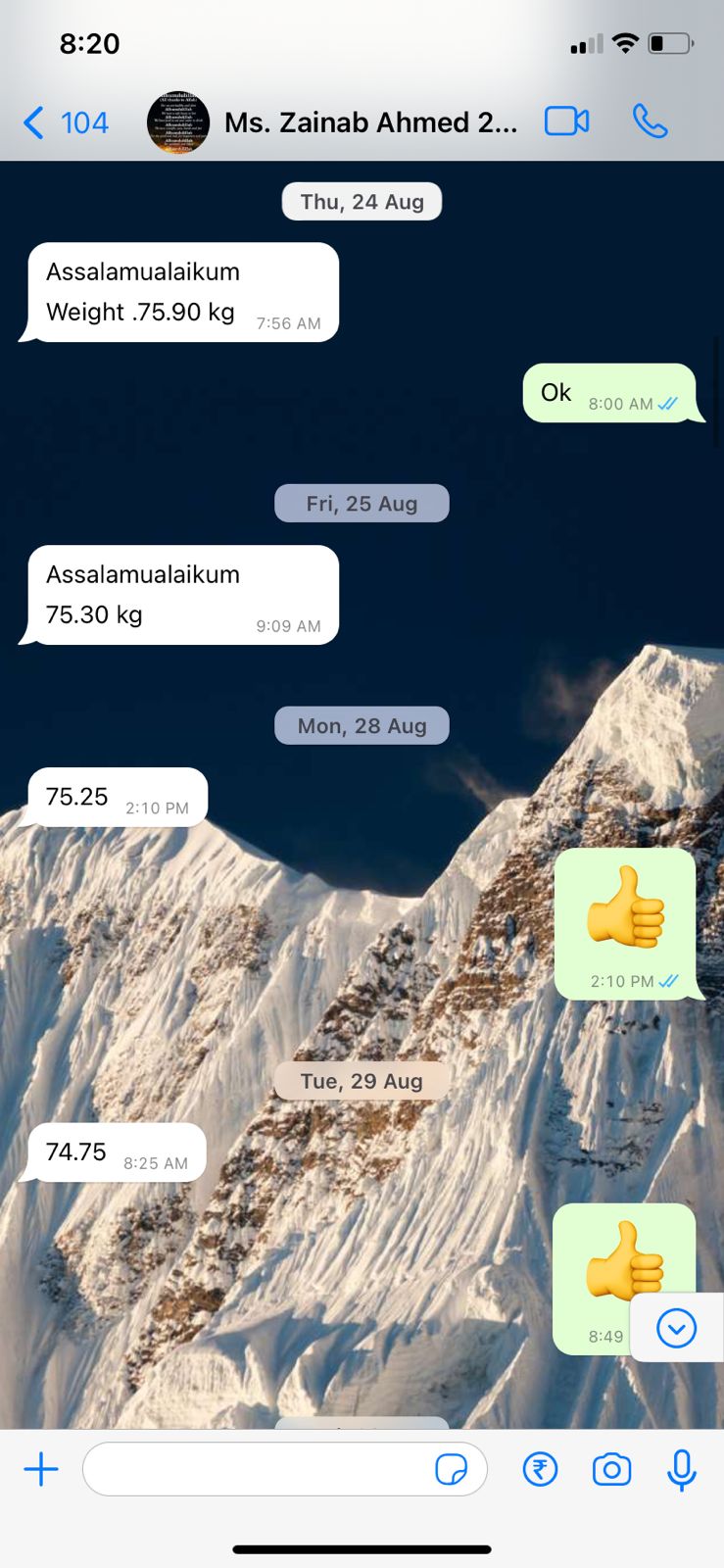The width and height of the screenshot is (724, 1568).
Task: Open the sticker picker
Action: [x=452, y=1469]
